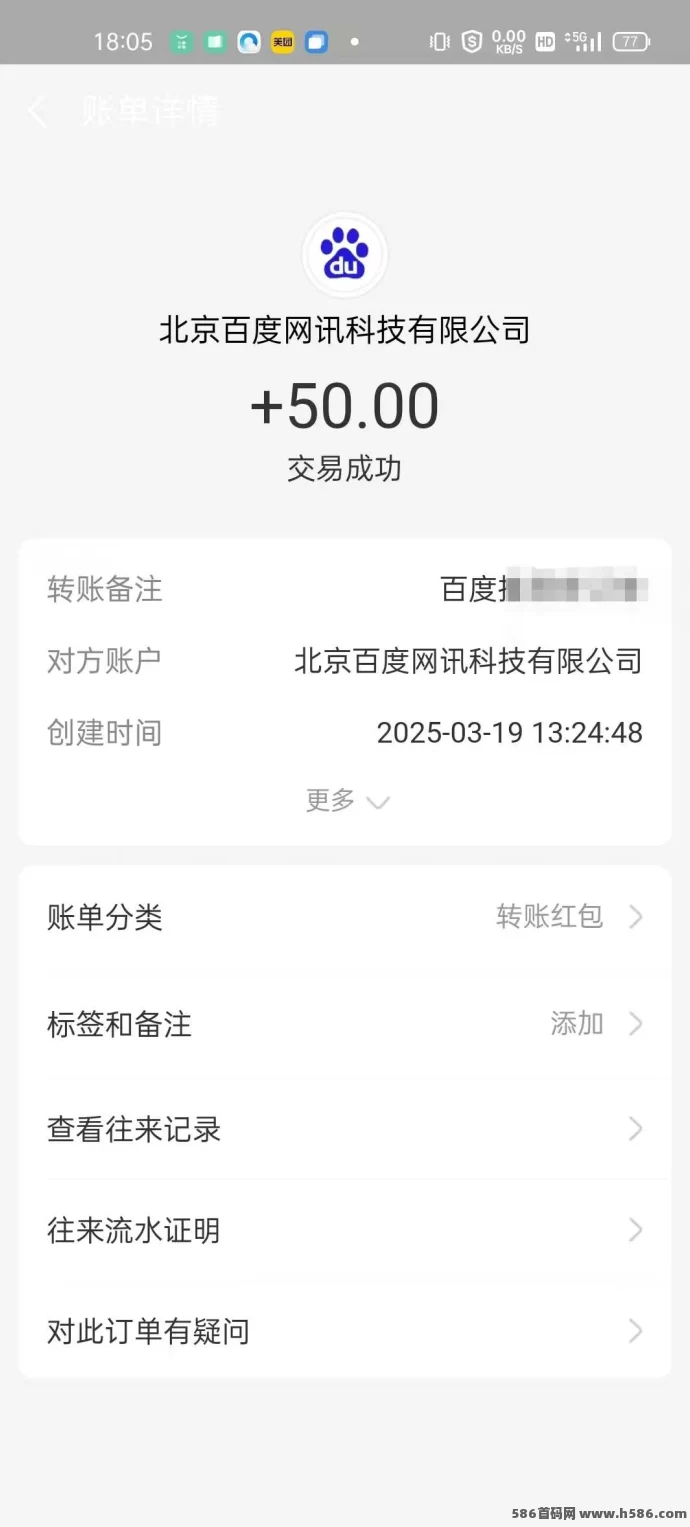Screen dimensions: 690x1527
Task: Add a tag in 标签和备注
Action: pyautogui.click(x=345, y=1023)
